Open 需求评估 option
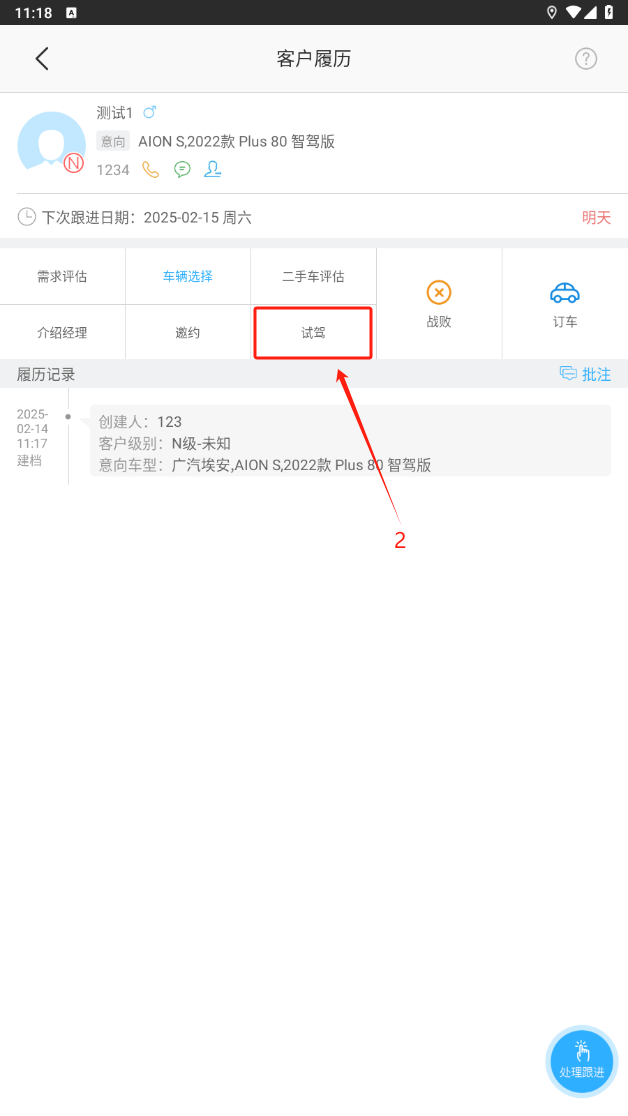 pyautogui.click(x=62, y=276)
